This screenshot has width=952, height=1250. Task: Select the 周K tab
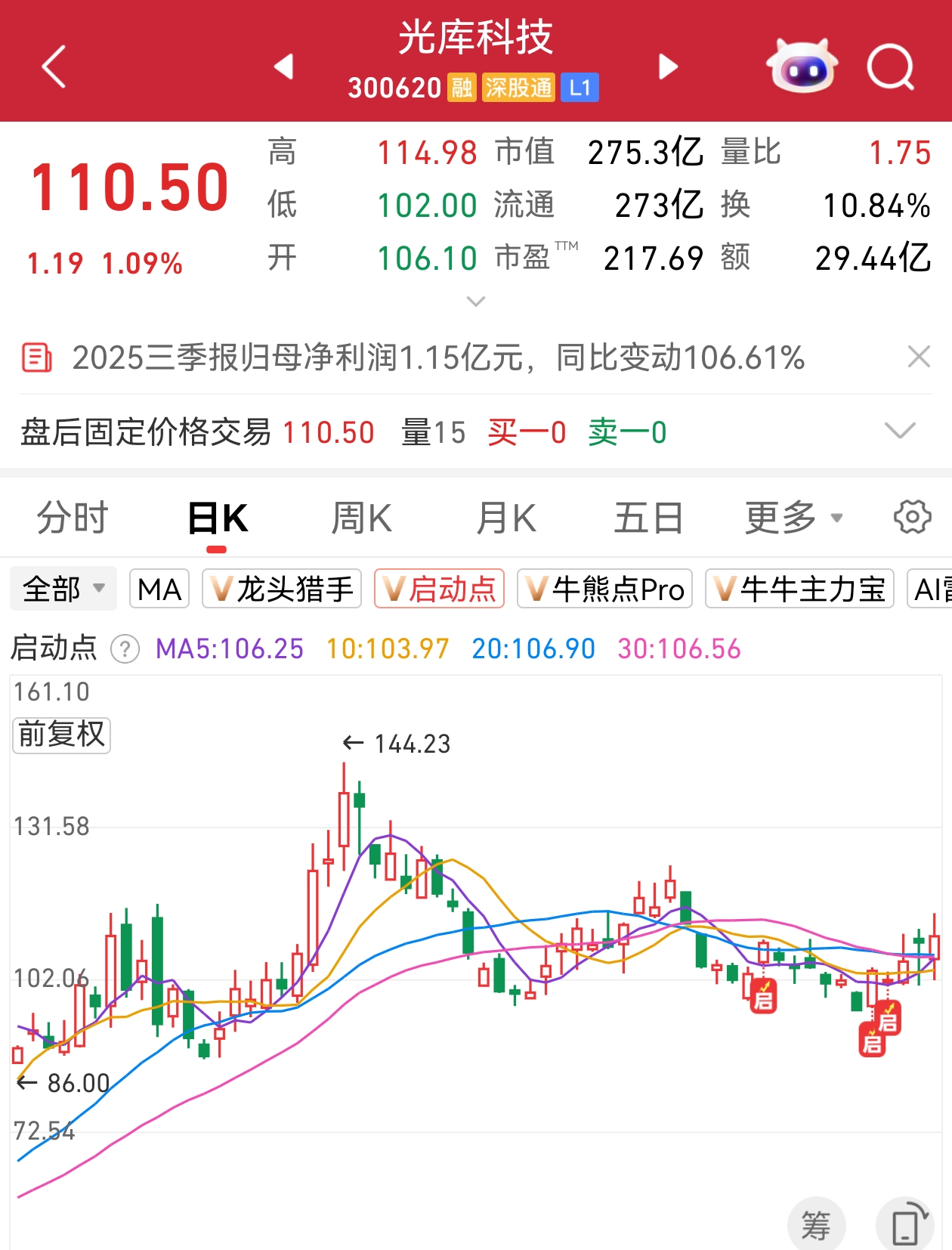[361, 518]
